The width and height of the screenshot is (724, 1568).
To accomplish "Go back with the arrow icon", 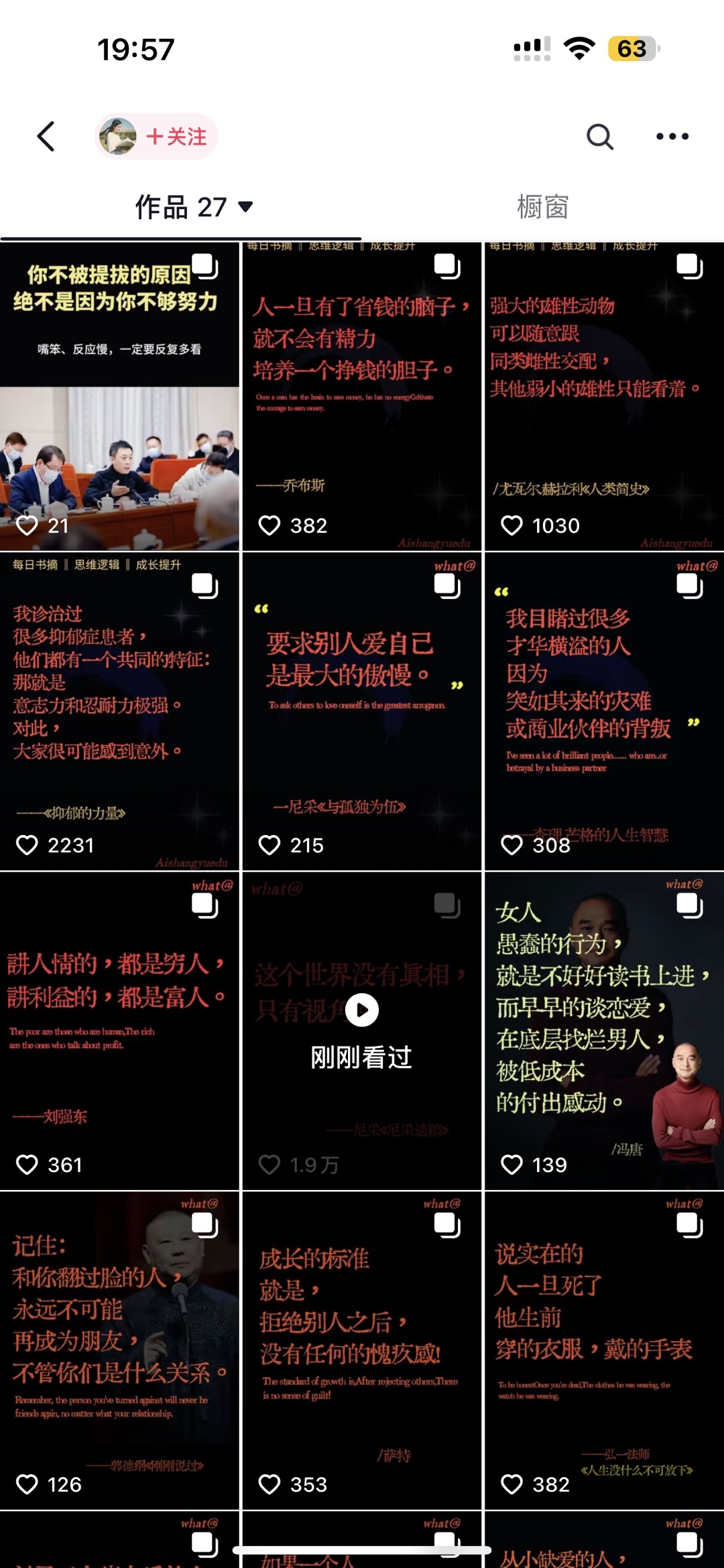I will pyautogui.click(x=46, y=137).
